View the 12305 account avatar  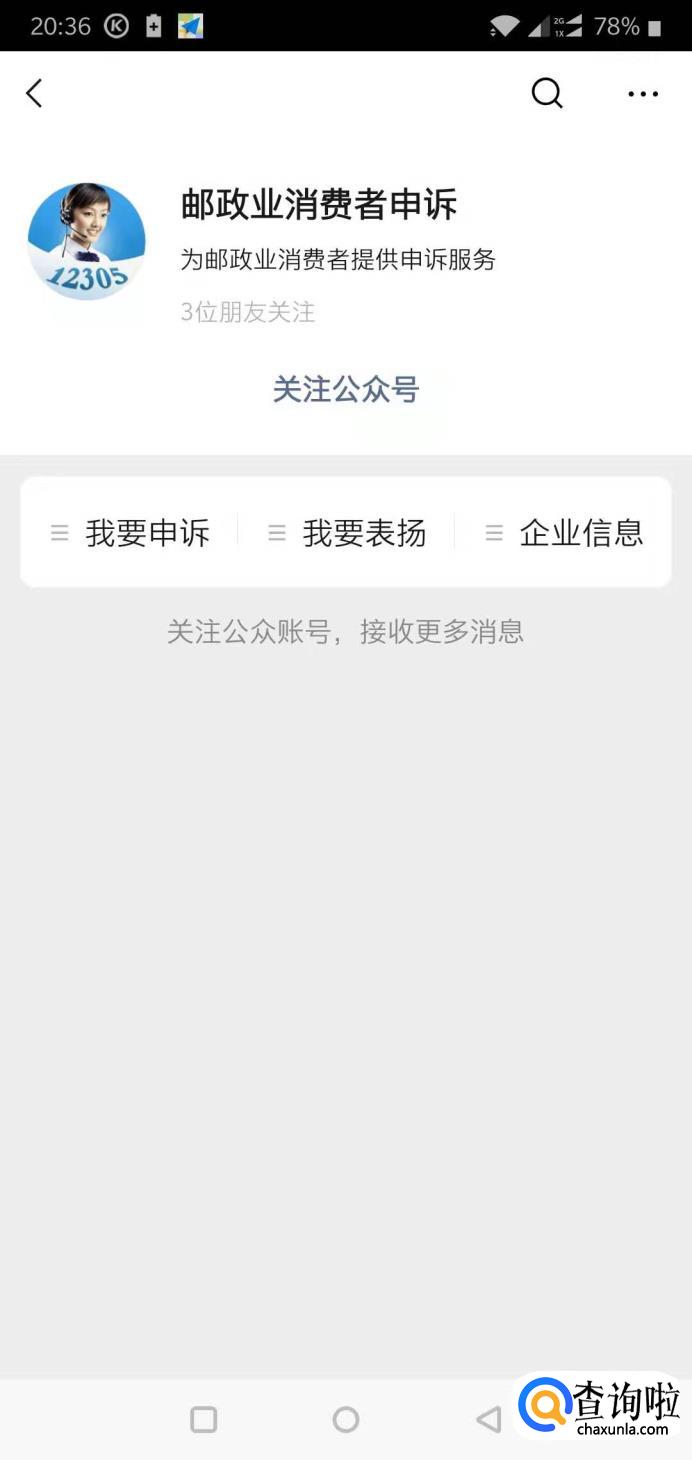[x=86, y=242]
